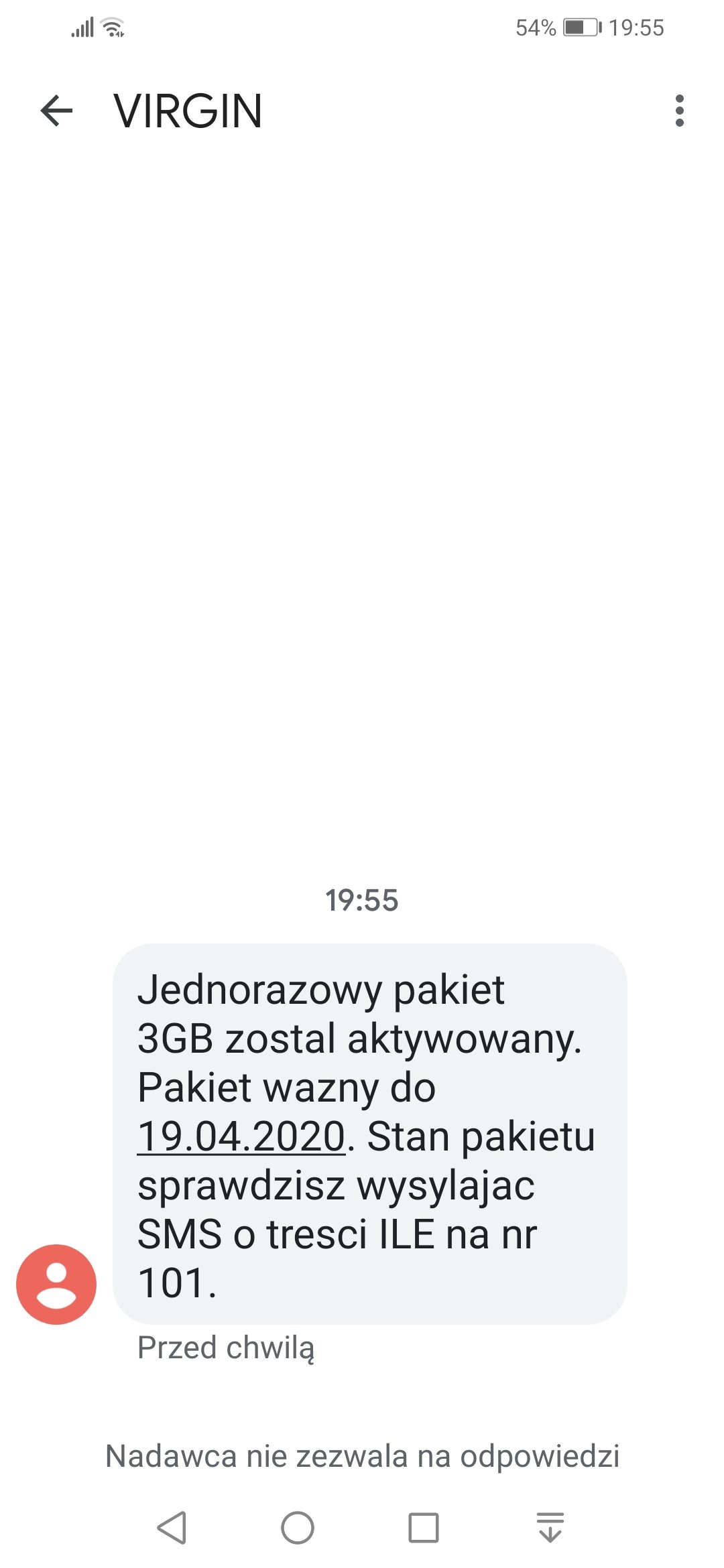Image resolution: width=724 pixels, height=1568 pixels.
Task: Open recent apps with square button
Action: click(424, 1528)
